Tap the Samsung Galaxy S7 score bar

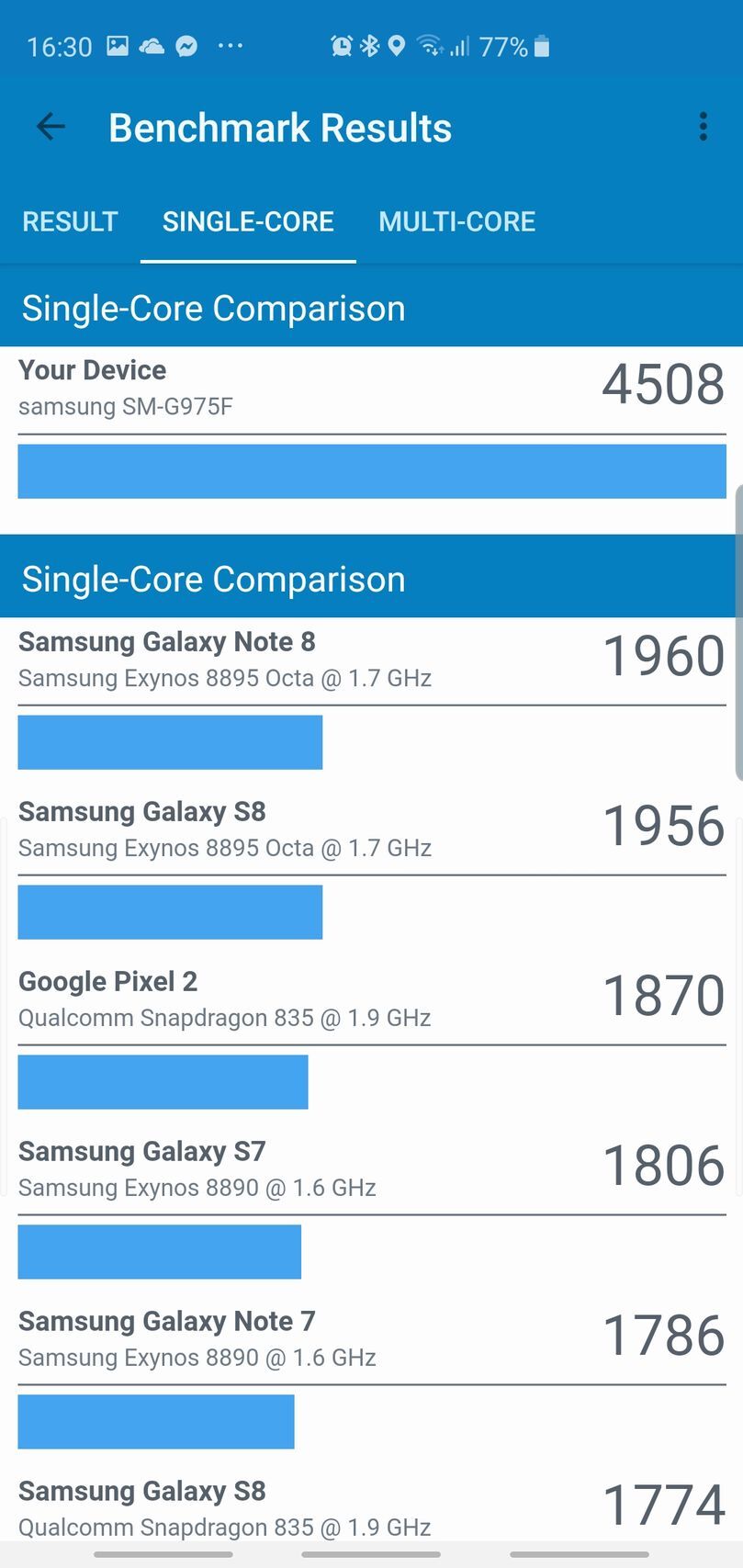pos(161,1251)
